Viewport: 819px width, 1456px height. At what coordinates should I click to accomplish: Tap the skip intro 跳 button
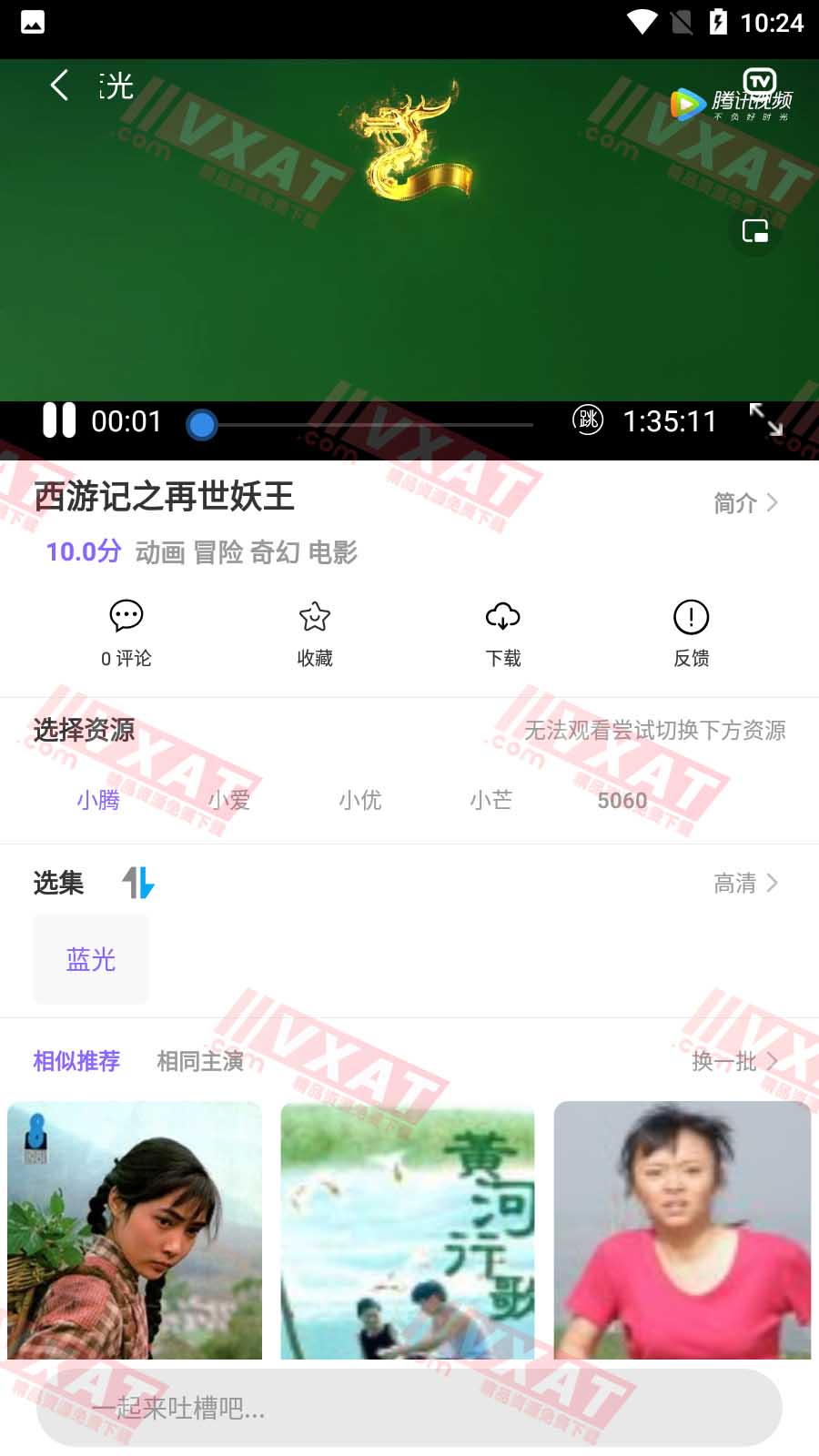point(588,420)
